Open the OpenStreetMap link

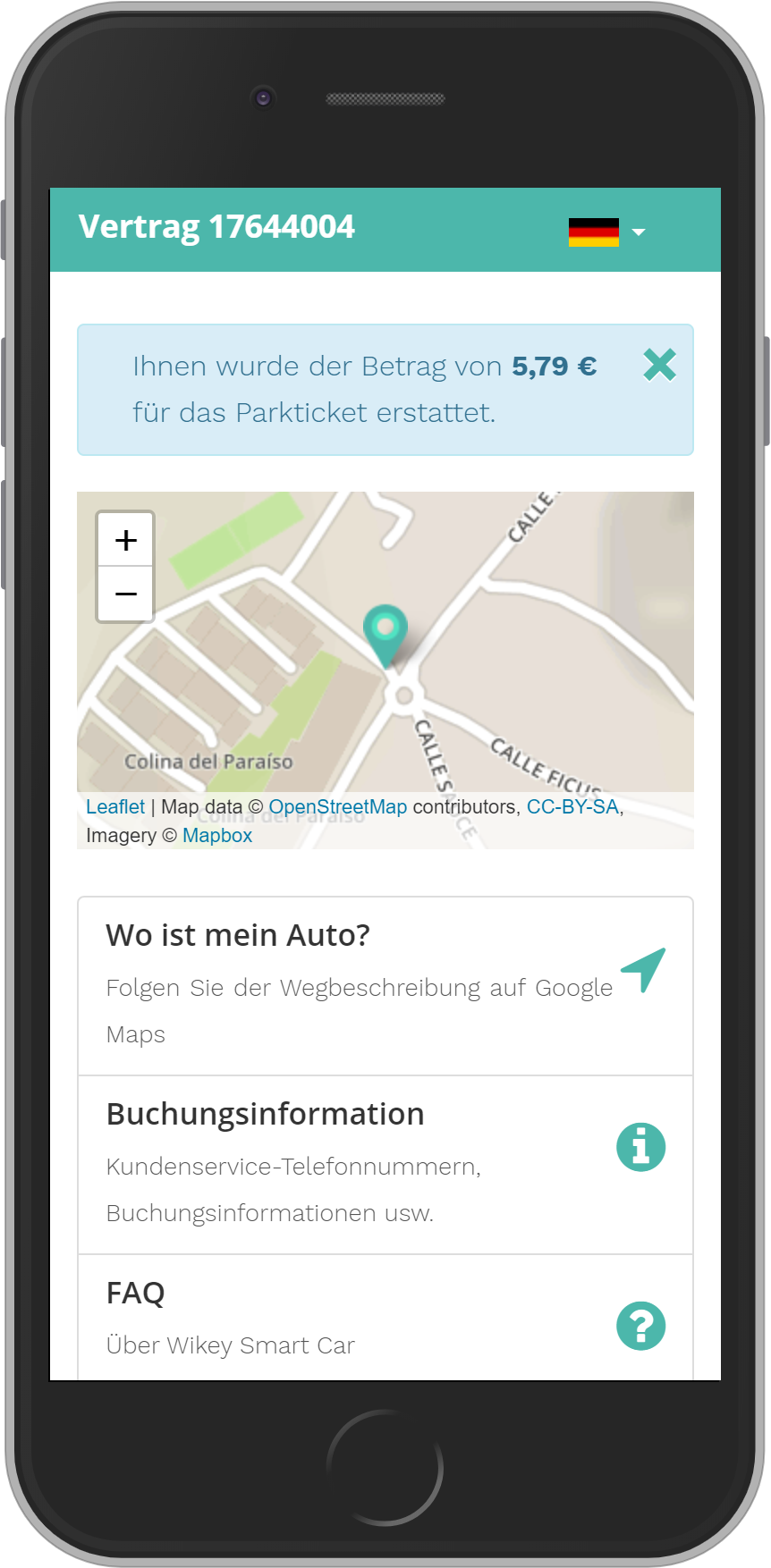tap(337, 806)
